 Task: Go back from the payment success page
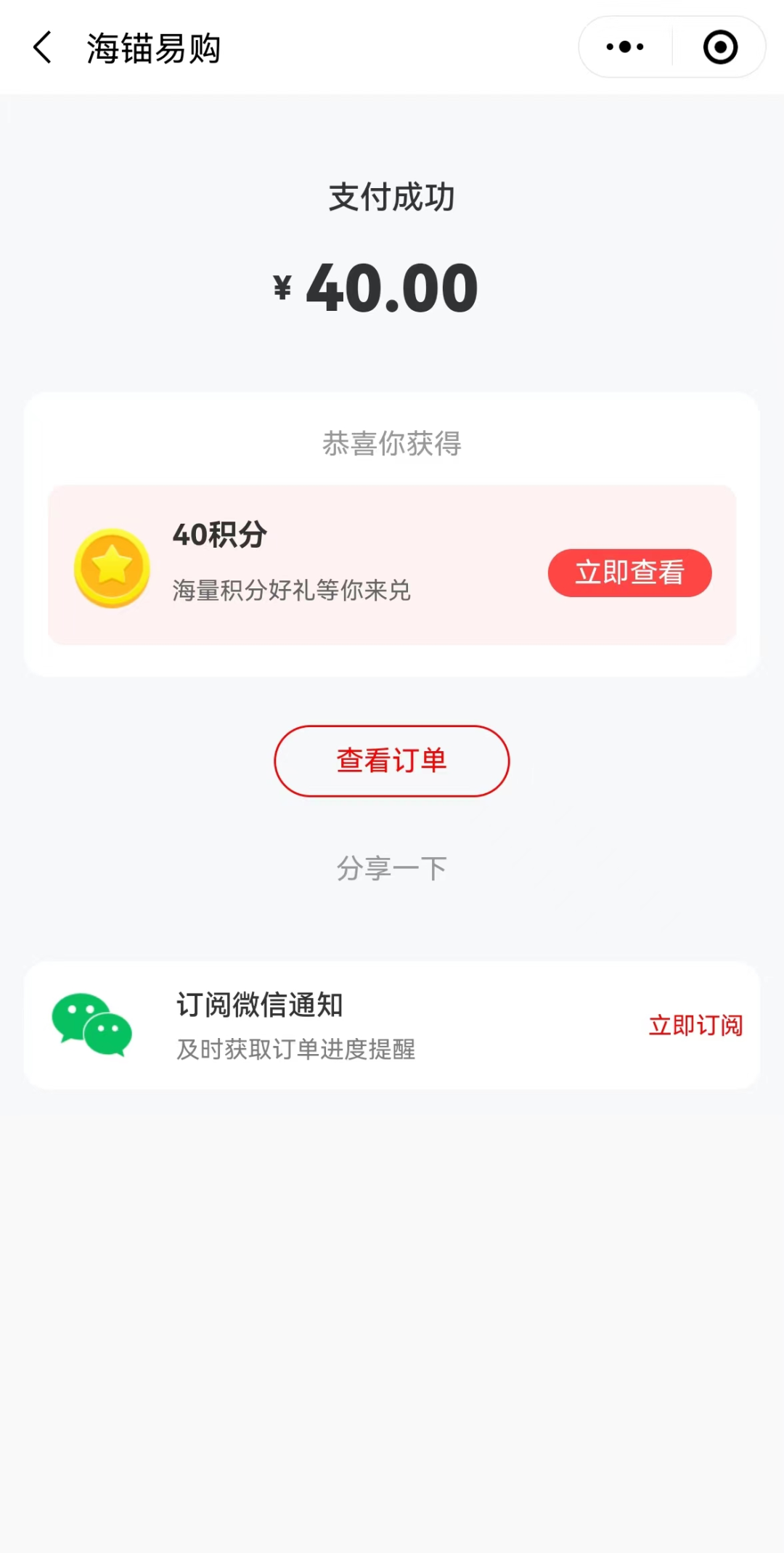pyautogui.click(x=44, y=48)
